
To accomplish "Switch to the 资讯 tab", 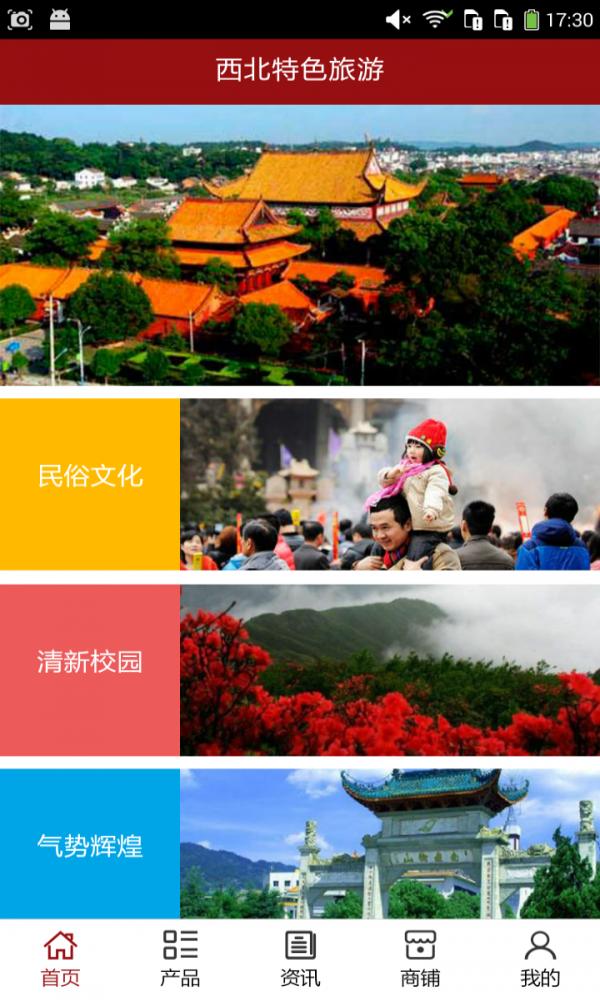I will click(300, 958).
